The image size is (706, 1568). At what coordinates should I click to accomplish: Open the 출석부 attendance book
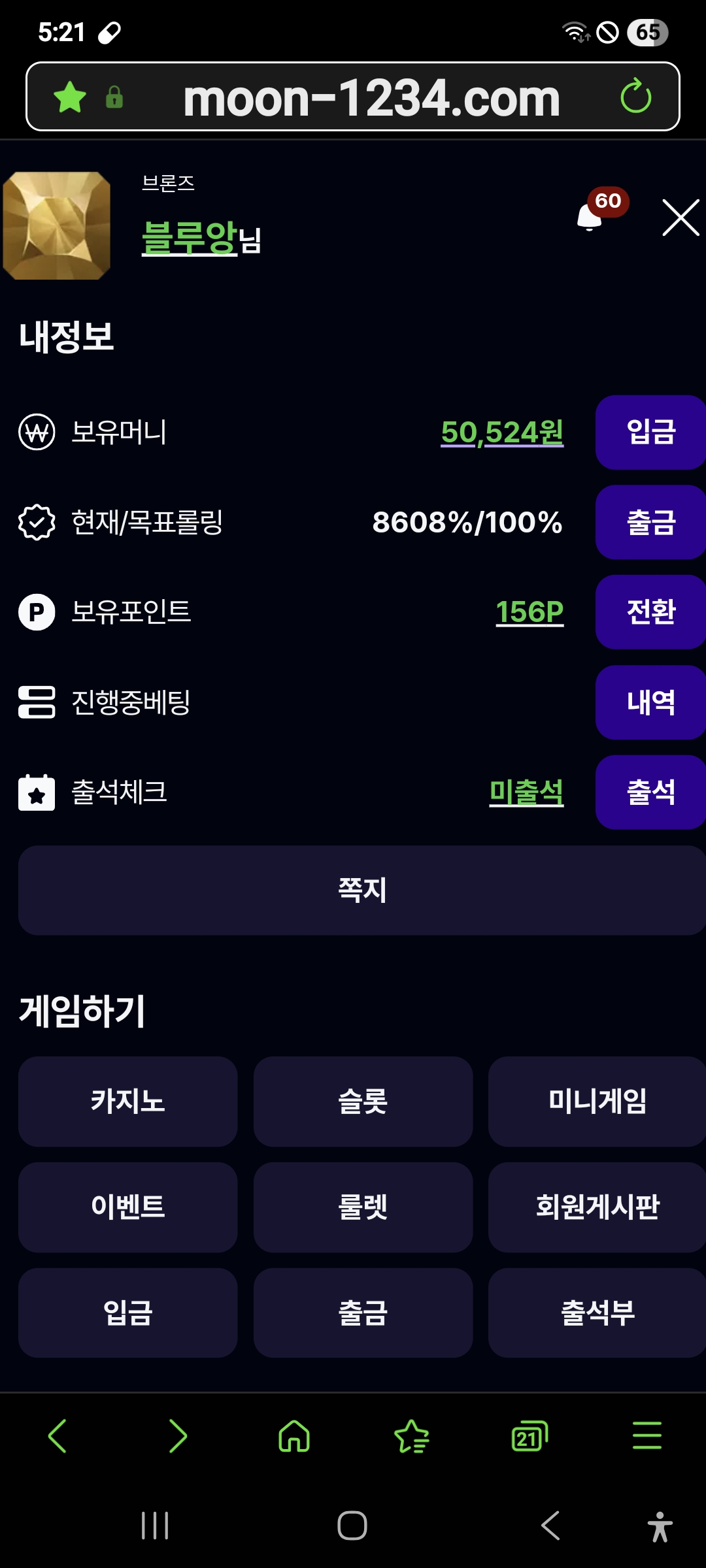point(597,1313)
